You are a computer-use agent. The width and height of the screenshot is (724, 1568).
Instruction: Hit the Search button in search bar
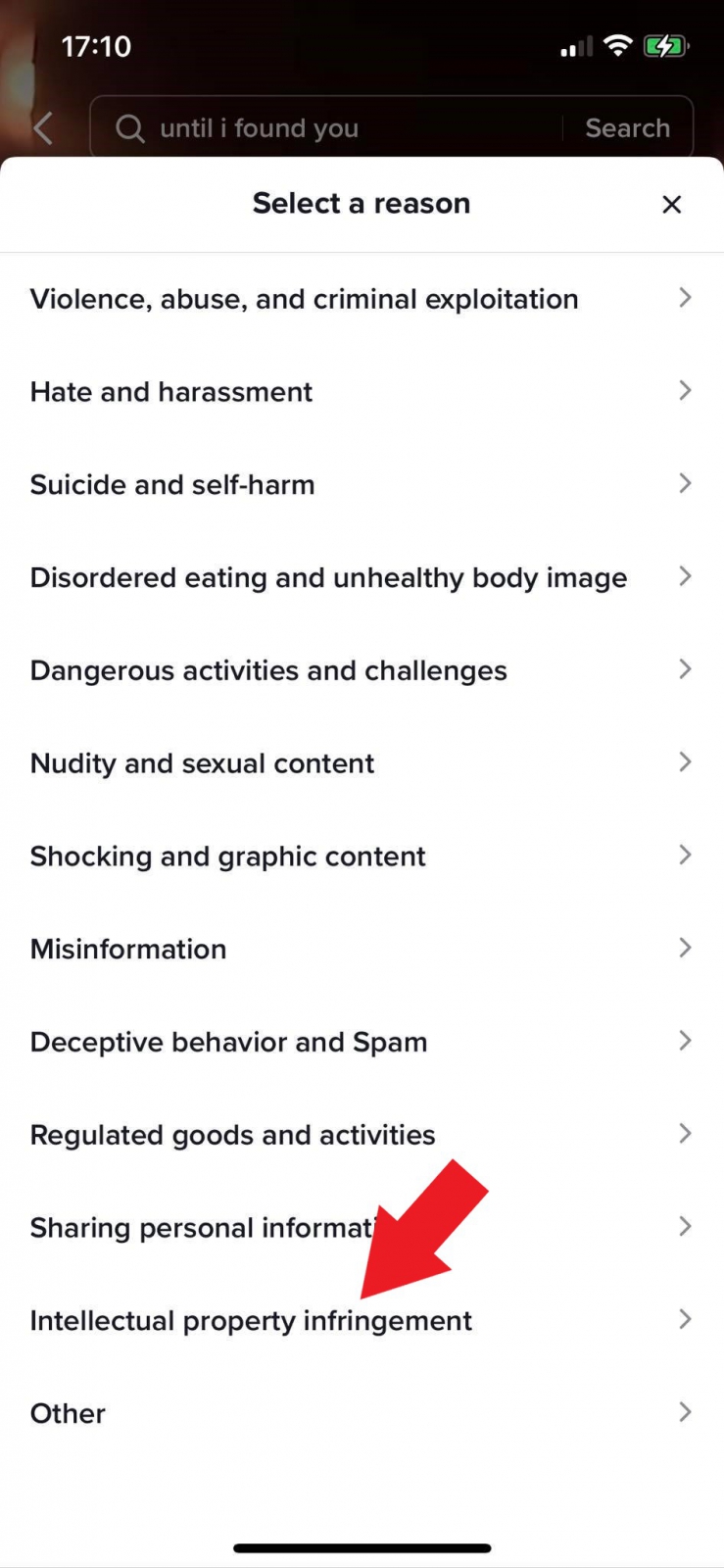click(x=627, y=128)
